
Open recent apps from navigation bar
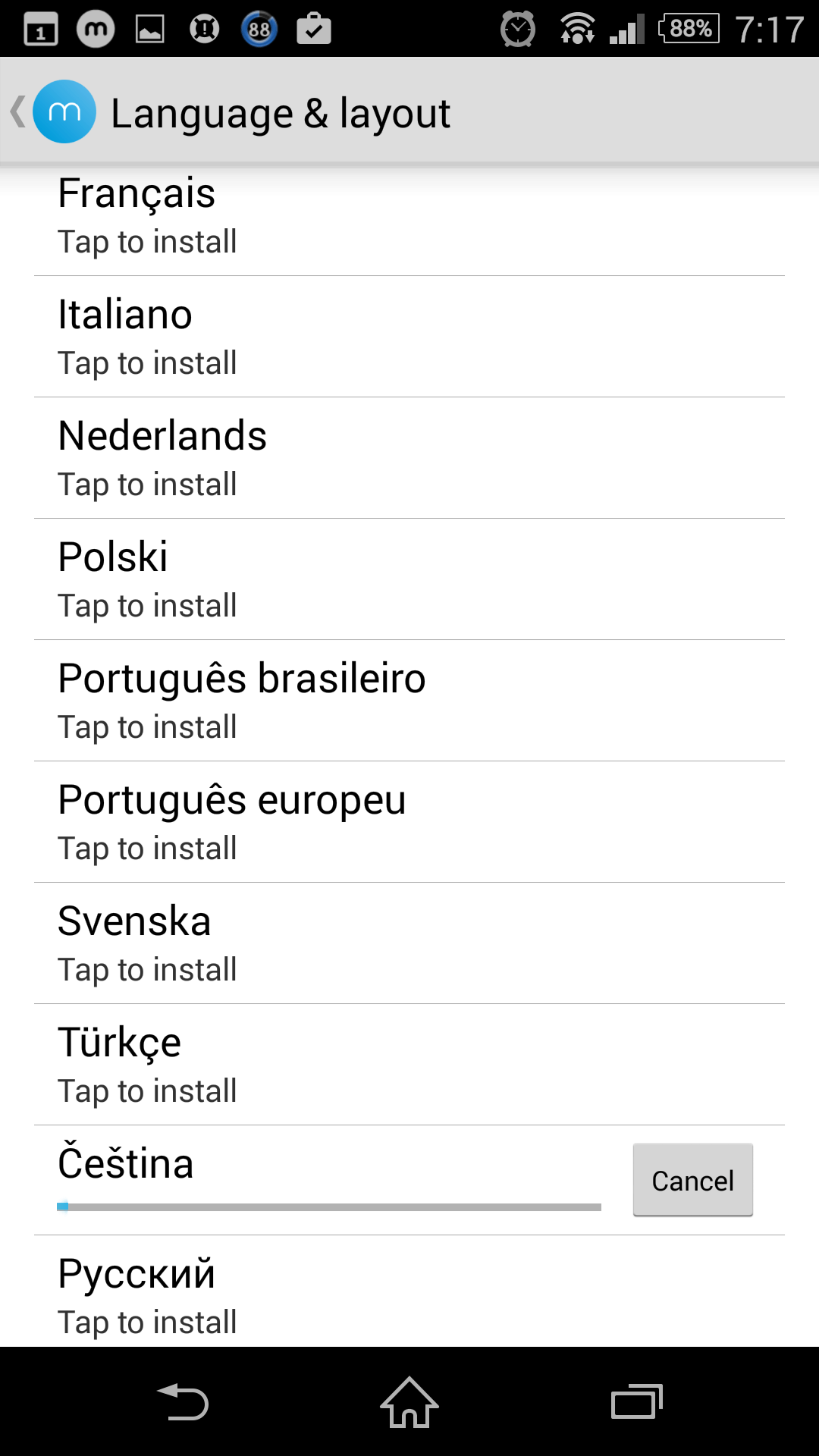click(x=637, y=1402)
